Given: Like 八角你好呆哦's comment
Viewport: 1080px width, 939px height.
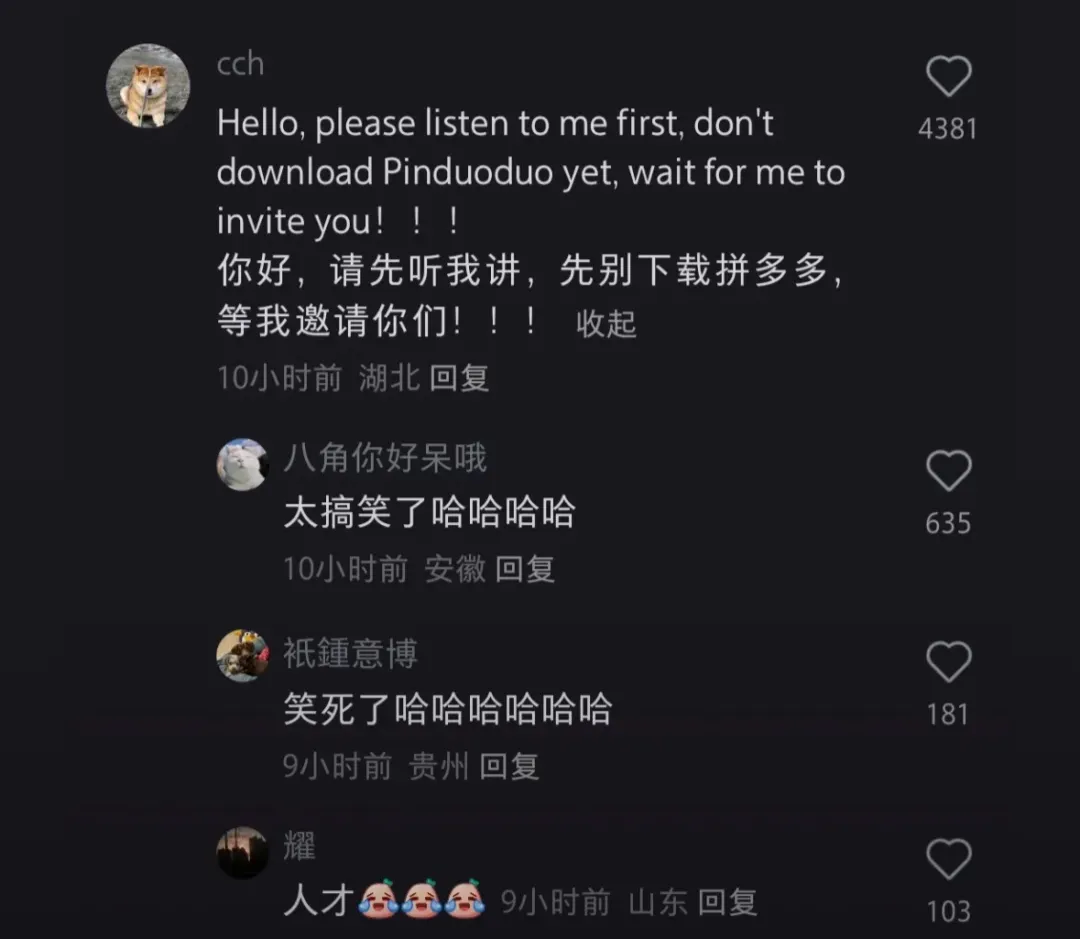Looking at the screenshot, I should pos(948,472).
